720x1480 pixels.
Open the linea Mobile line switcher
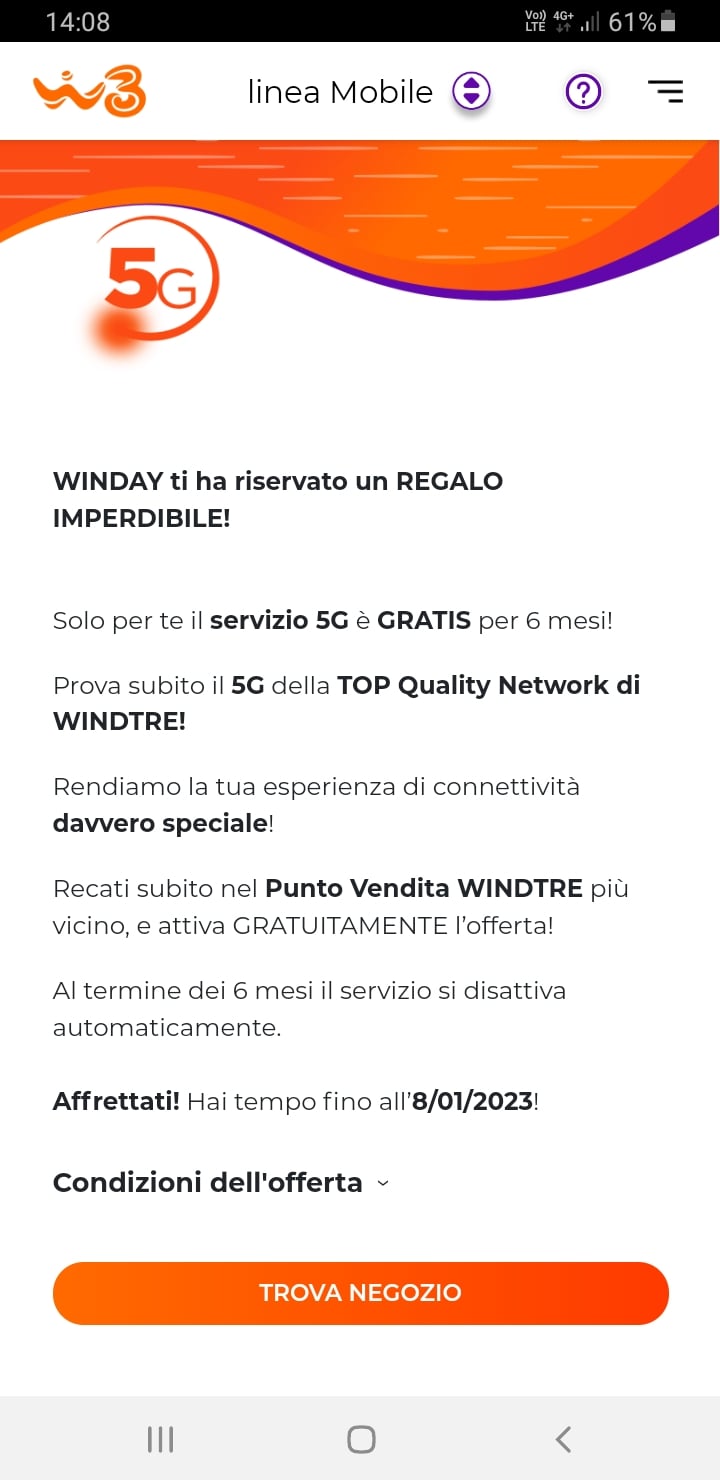471,92
